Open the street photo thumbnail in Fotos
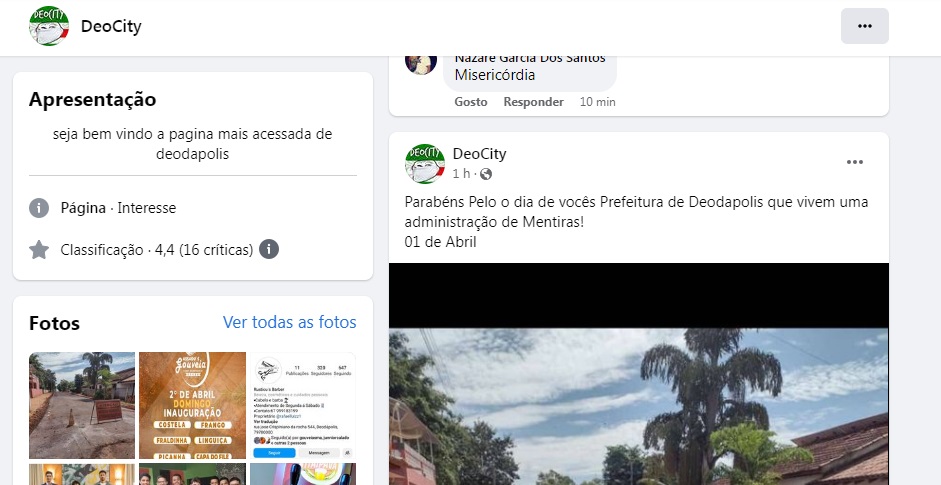The image size is (941, 485). [82, 405]
